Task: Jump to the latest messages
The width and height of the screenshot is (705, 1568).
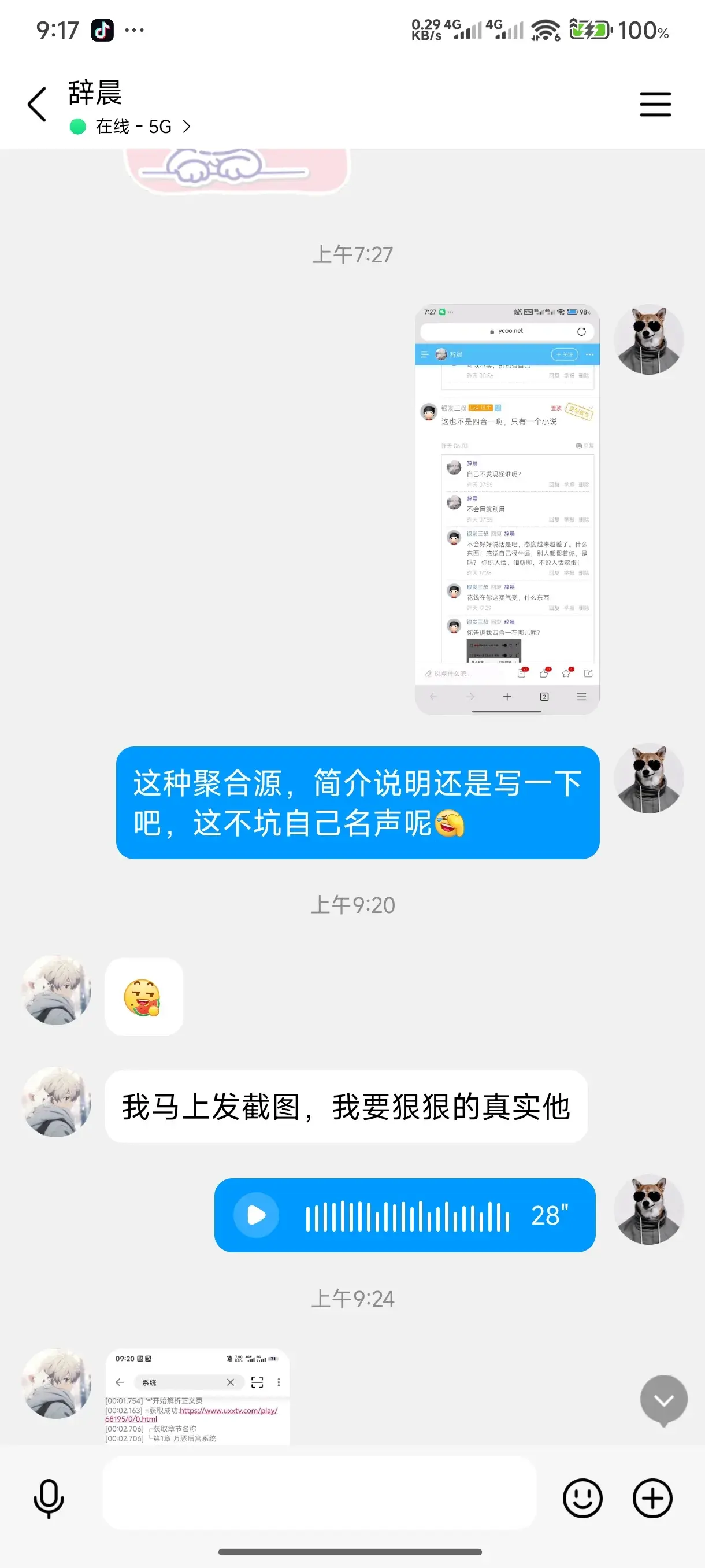Action: point(663,1400)
